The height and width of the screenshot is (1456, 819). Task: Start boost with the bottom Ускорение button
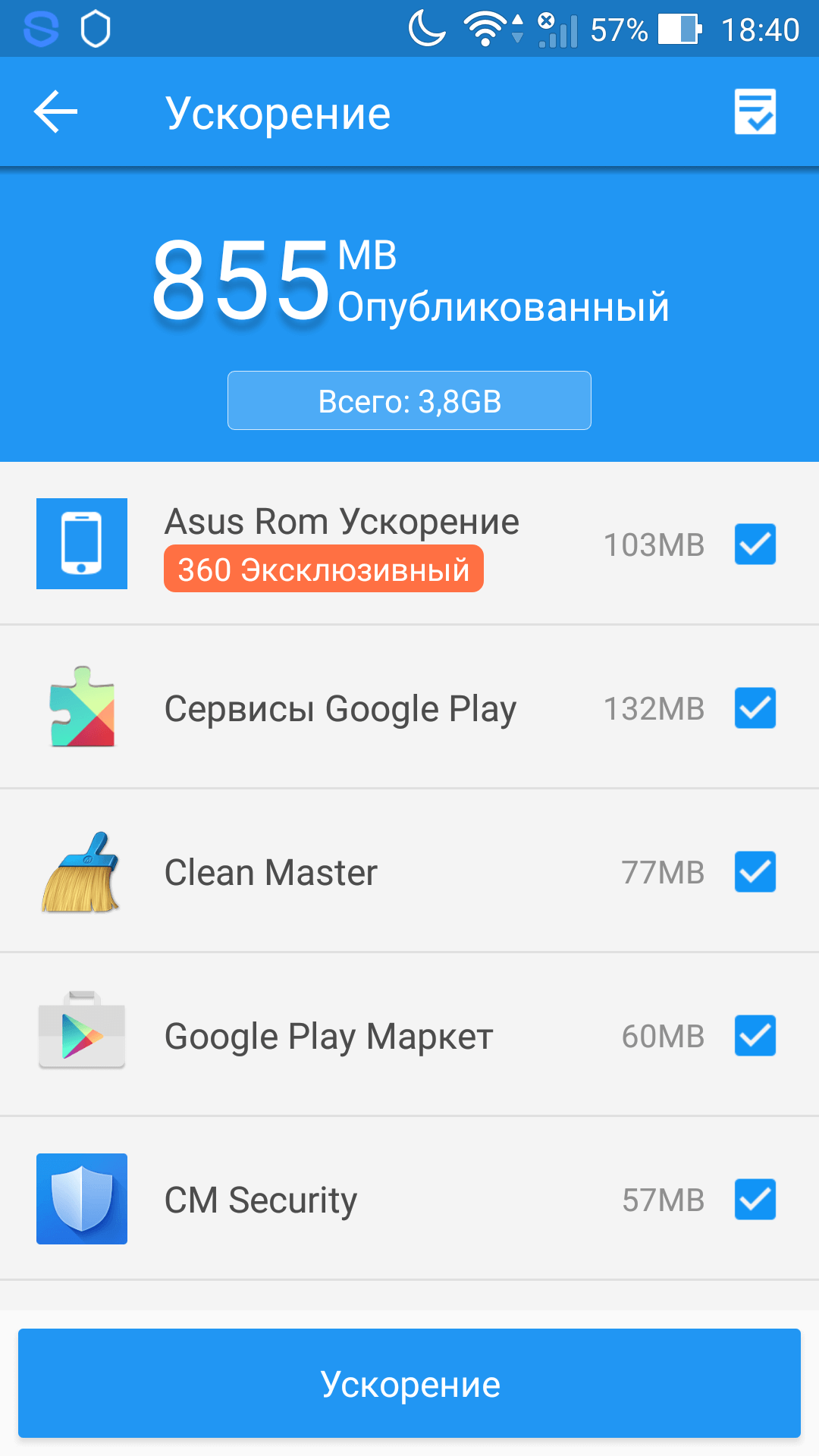[409, 1383]
